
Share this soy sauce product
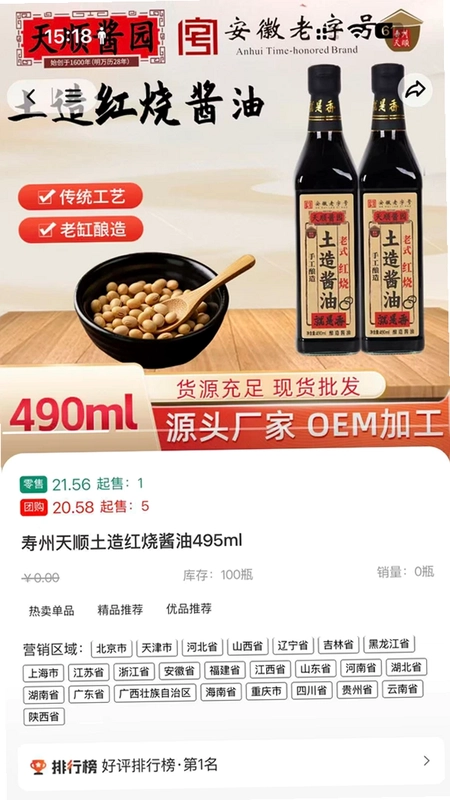pos(415,90)
